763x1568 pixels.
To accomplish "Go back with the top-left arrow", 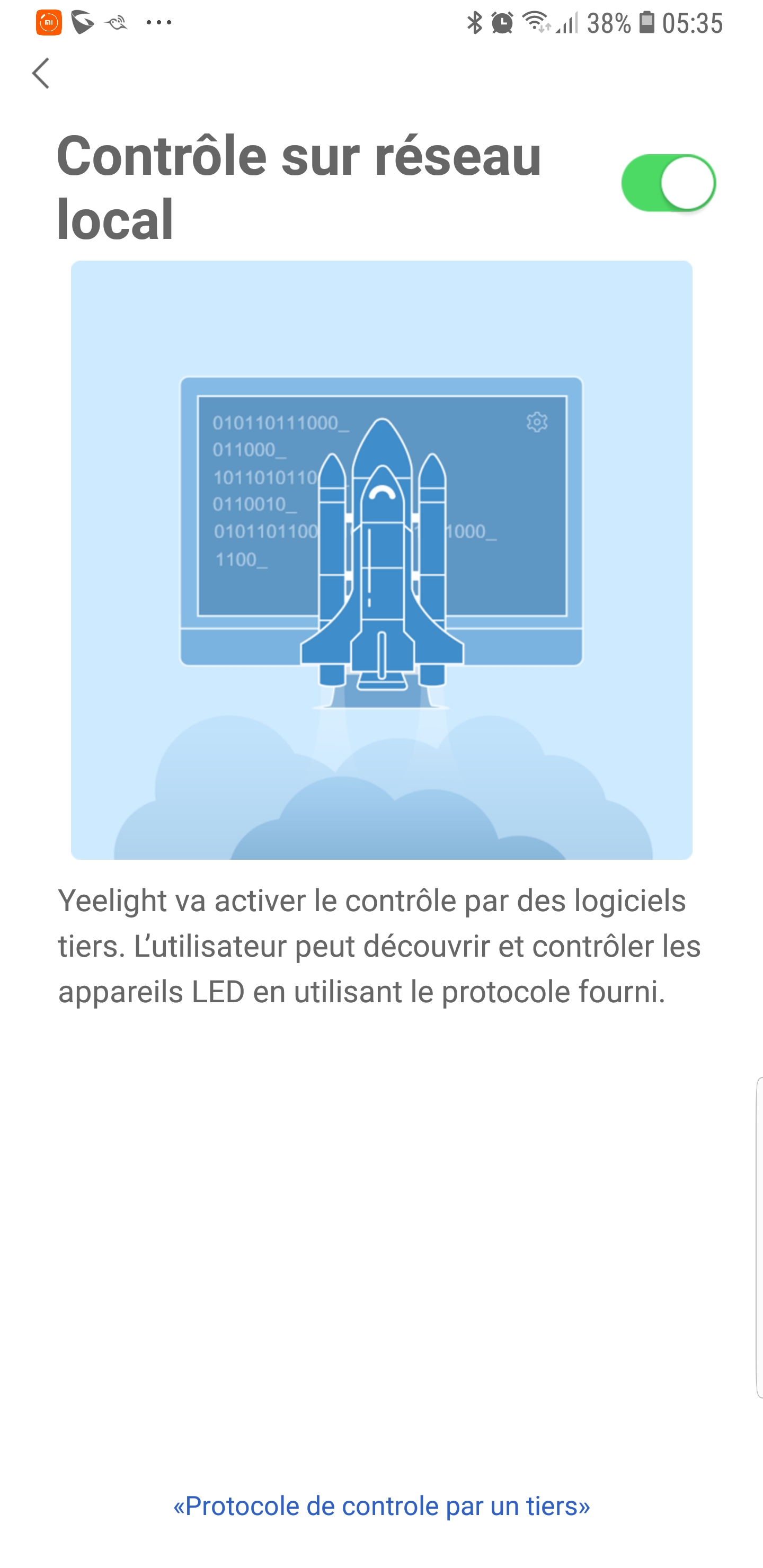I will tap(41, 74).
